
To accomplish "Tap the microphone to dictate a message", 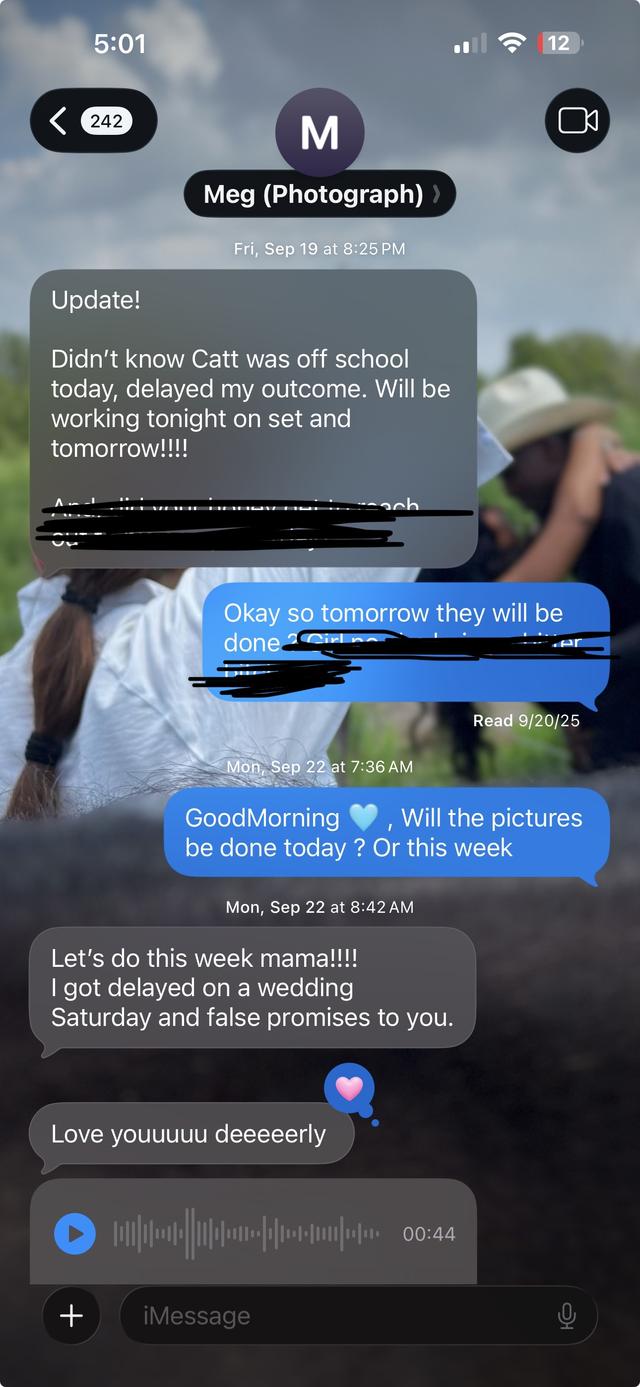I will click(566, 1315).
